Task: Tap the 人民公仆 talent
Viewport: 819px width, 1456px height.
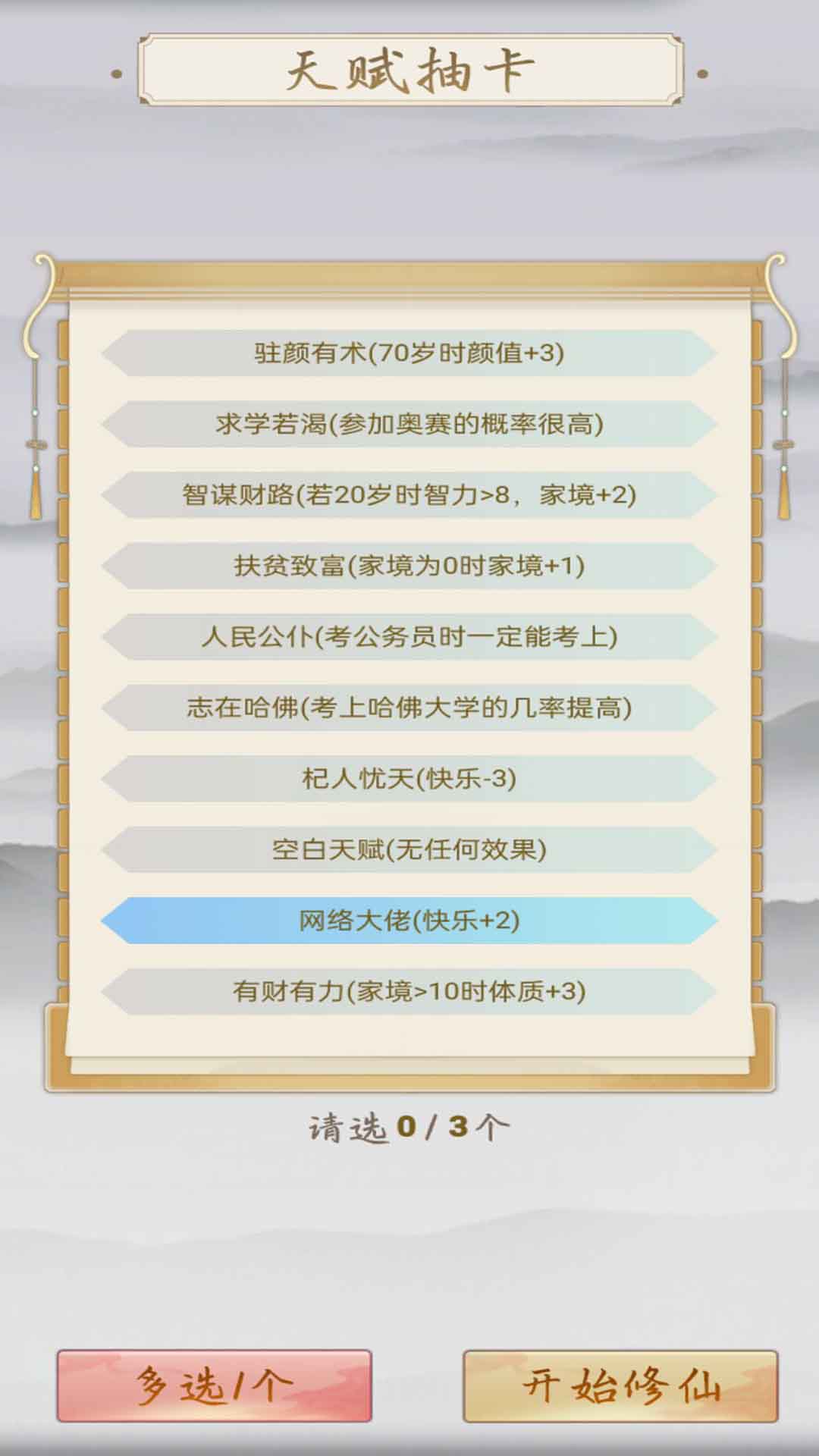Action: pyautogui.click(x=409, y=637)
